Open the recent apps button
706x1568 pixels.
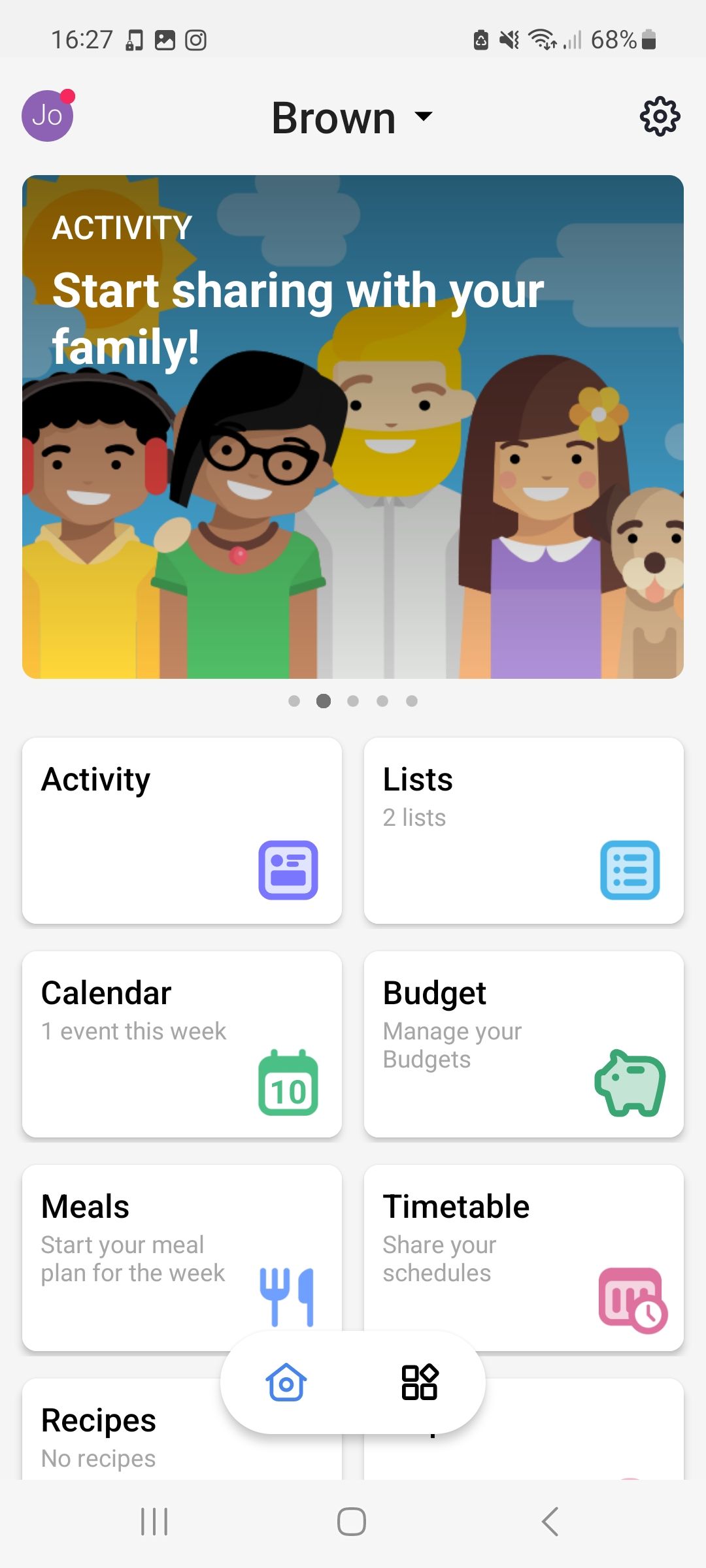click(155, 1522)
